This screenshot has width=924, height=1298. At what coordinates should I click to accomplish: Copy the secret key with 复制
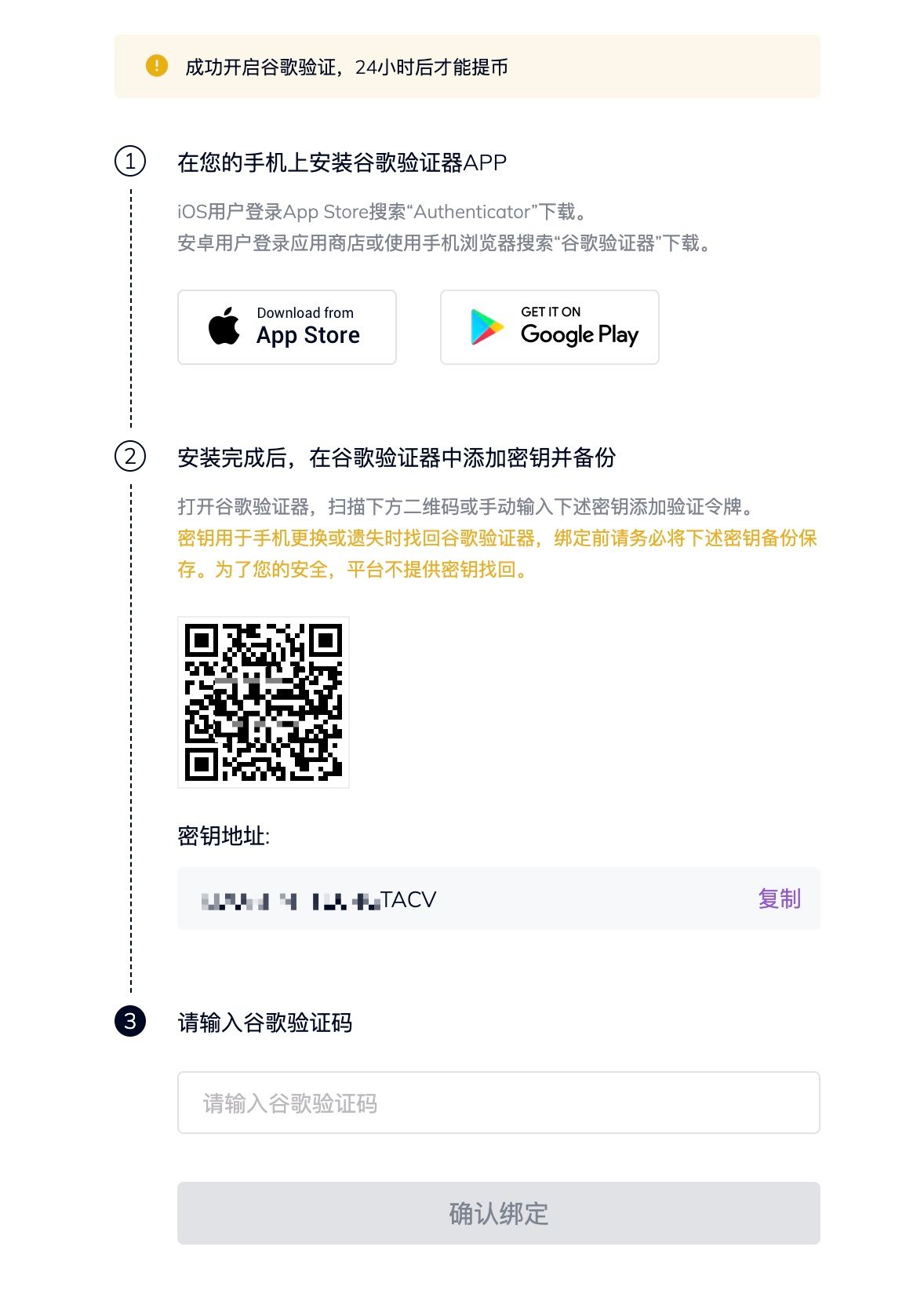[778, 899]
